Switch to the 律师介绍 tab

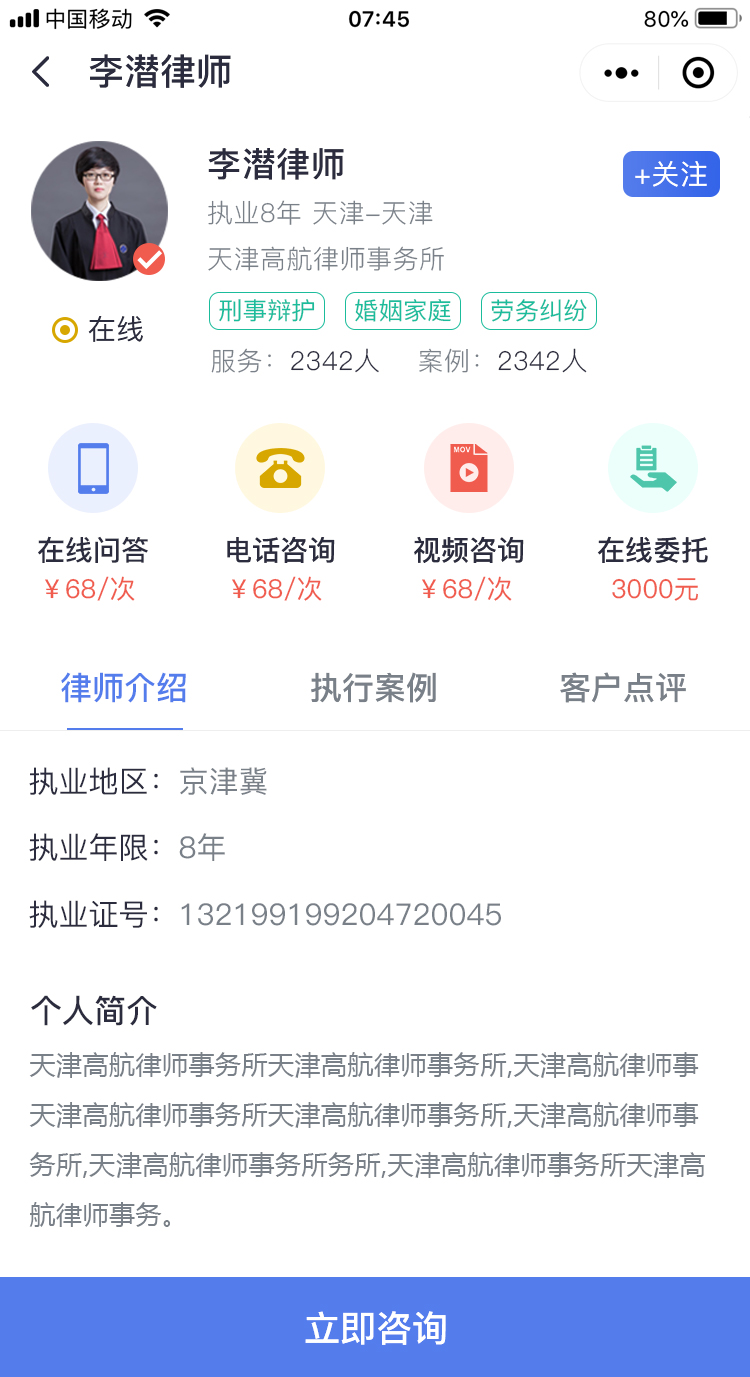coord(124,688)
